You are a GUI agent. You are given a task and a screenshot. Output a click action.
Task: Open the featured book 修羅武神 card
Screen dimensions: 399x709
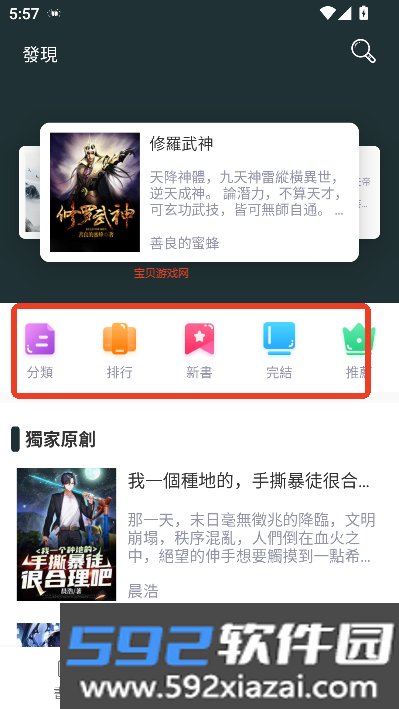[x=200, y=192]
